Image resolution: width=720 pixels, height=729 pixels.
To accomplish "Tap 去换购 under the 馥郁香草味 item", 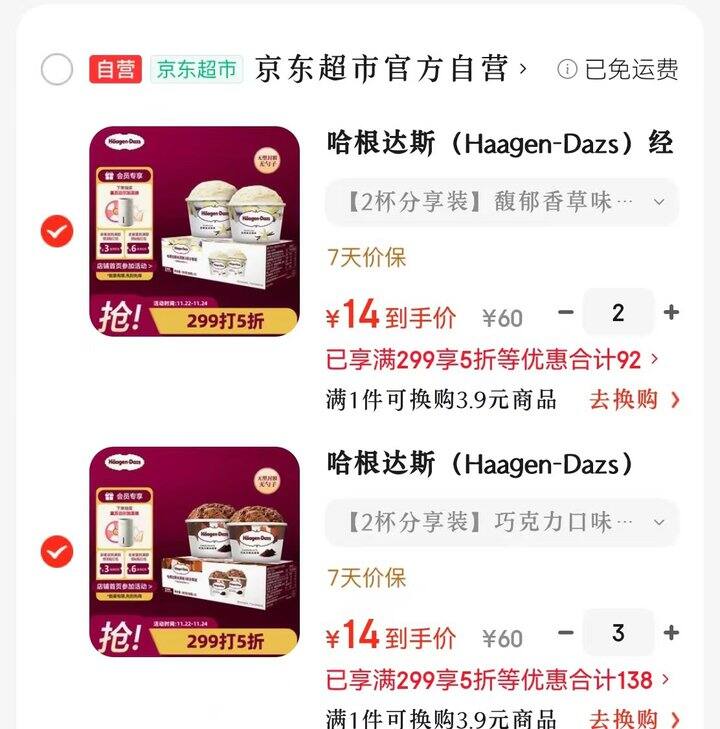I will [634, 399].
